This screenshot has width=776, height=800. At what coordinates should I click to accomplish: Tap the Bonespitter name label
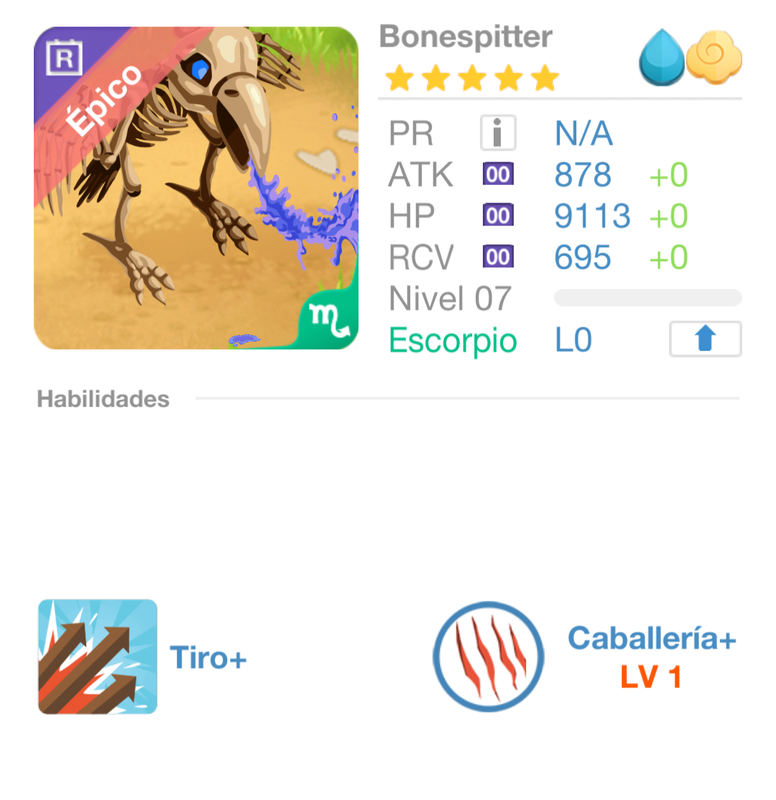tap(464, 37)
